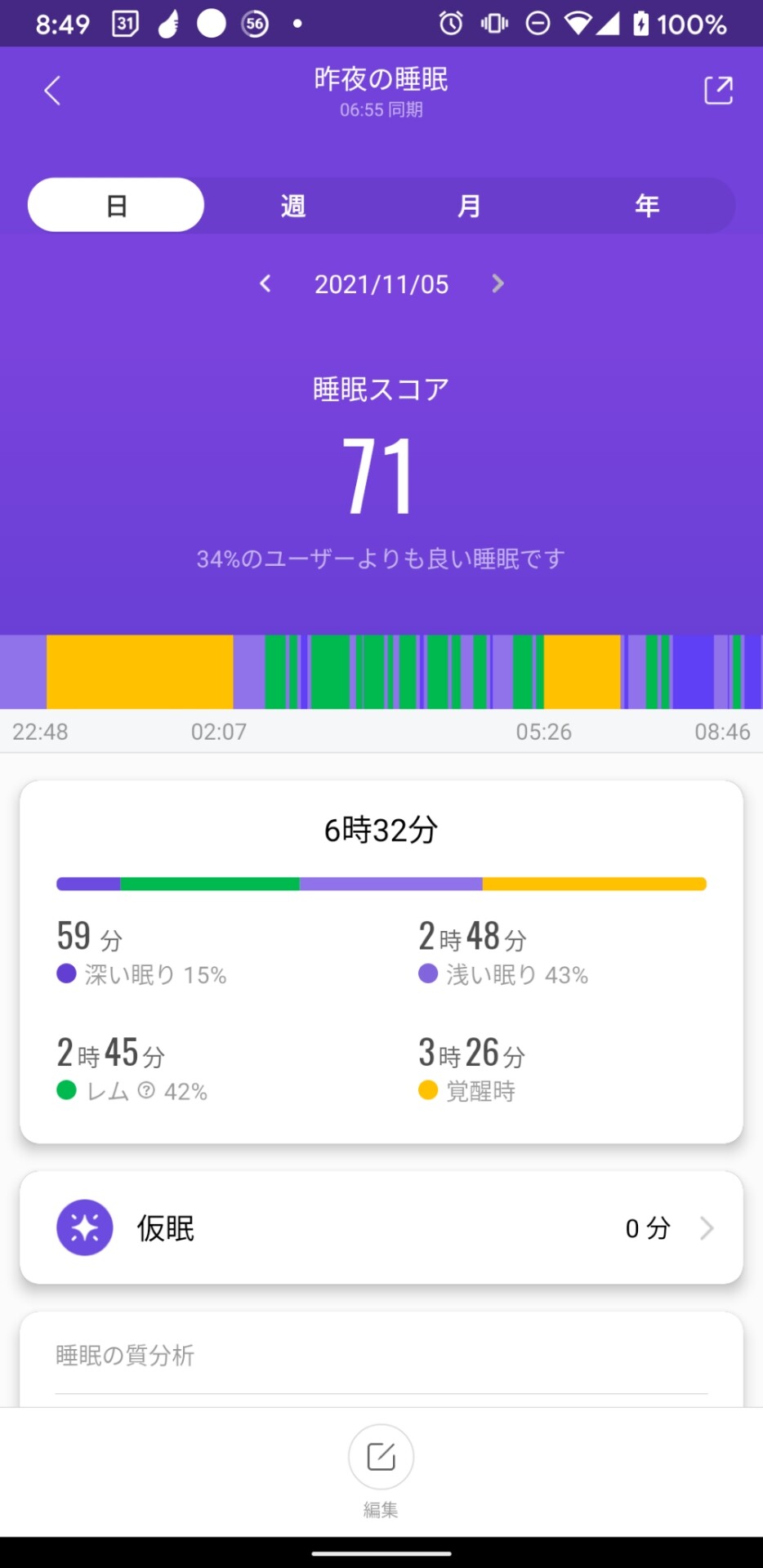
Task: Switch to the 週 tab
Action: (293, 205)
